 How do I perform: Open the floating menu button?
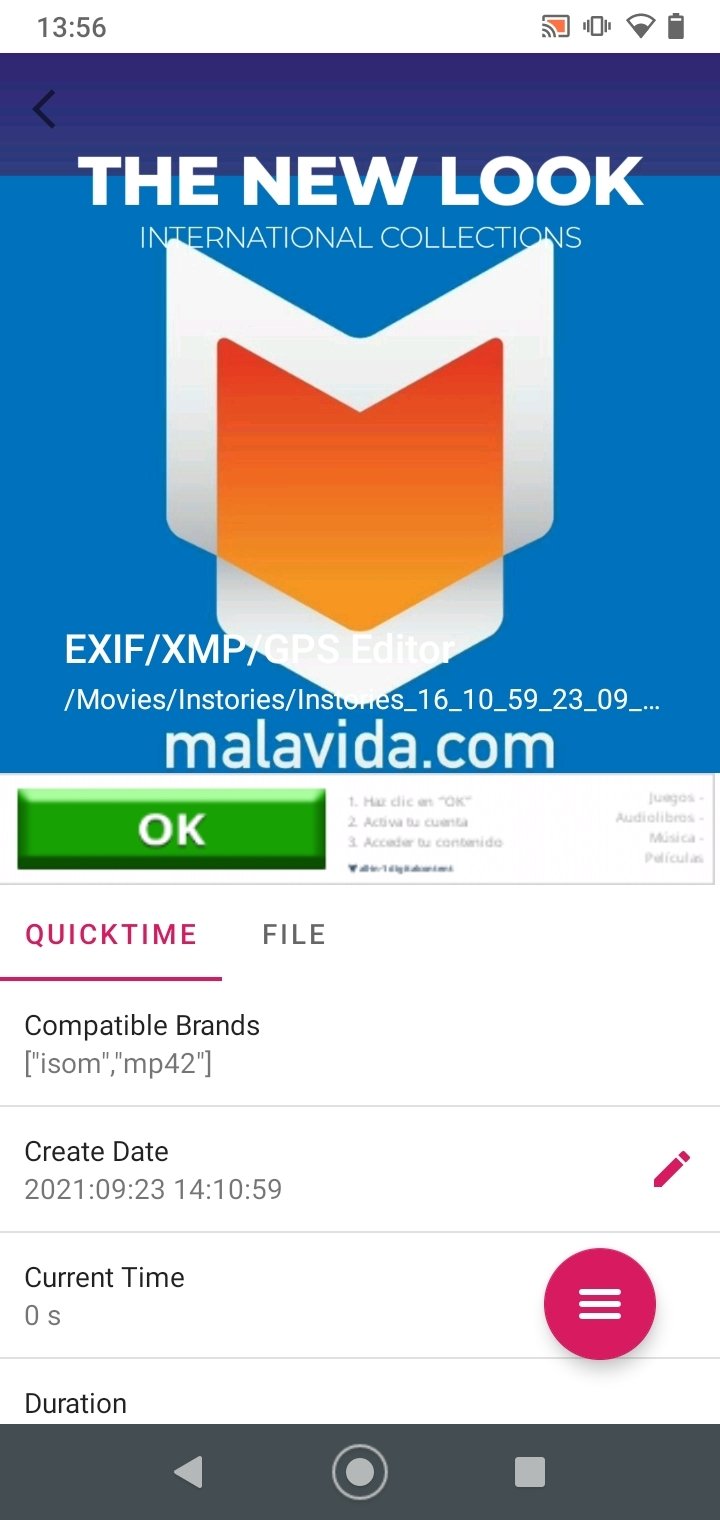[x=600, y=1304]
